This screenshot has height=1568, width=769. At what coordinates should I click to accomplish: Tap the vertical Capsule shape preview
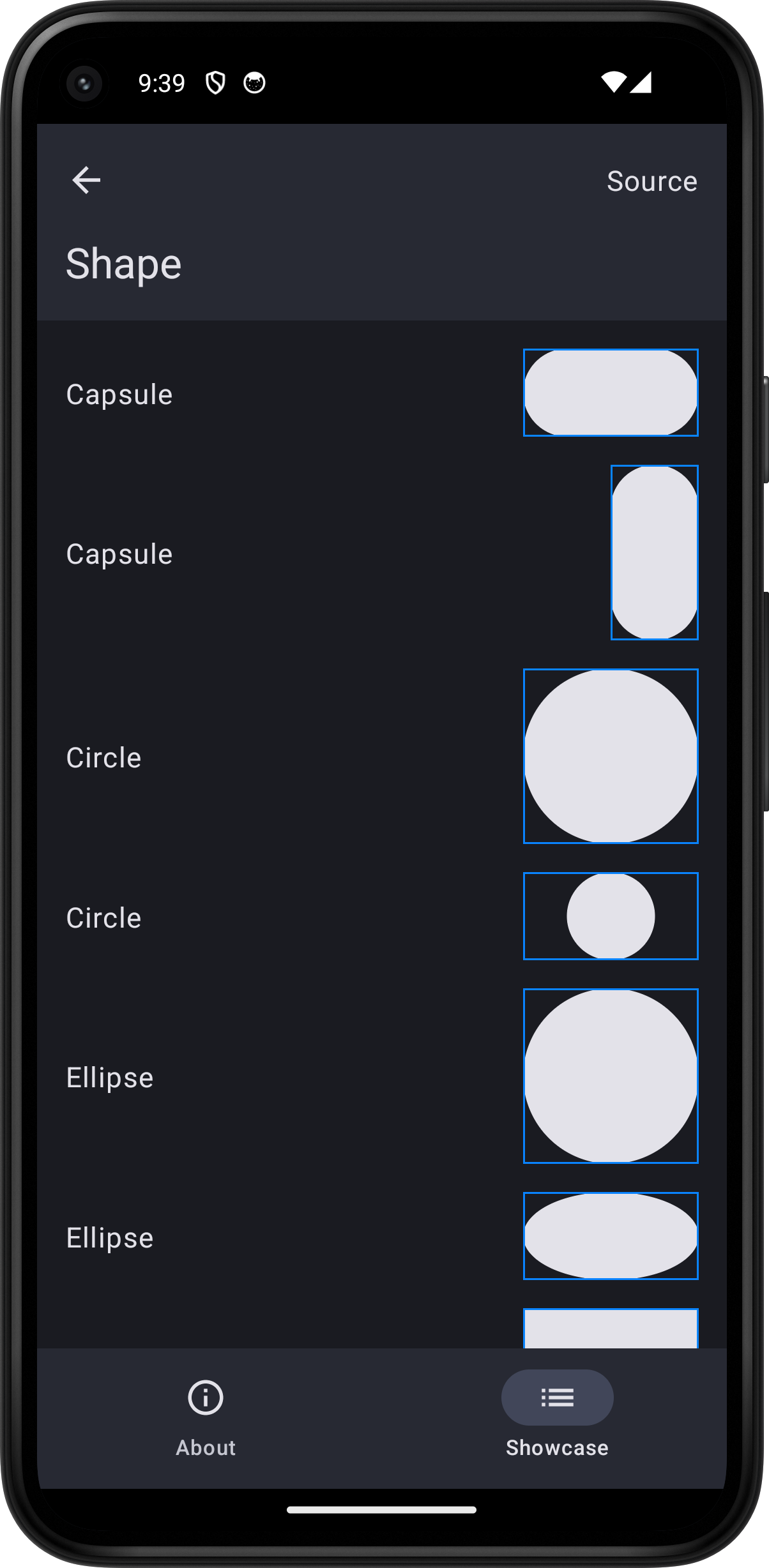(654, 554)
